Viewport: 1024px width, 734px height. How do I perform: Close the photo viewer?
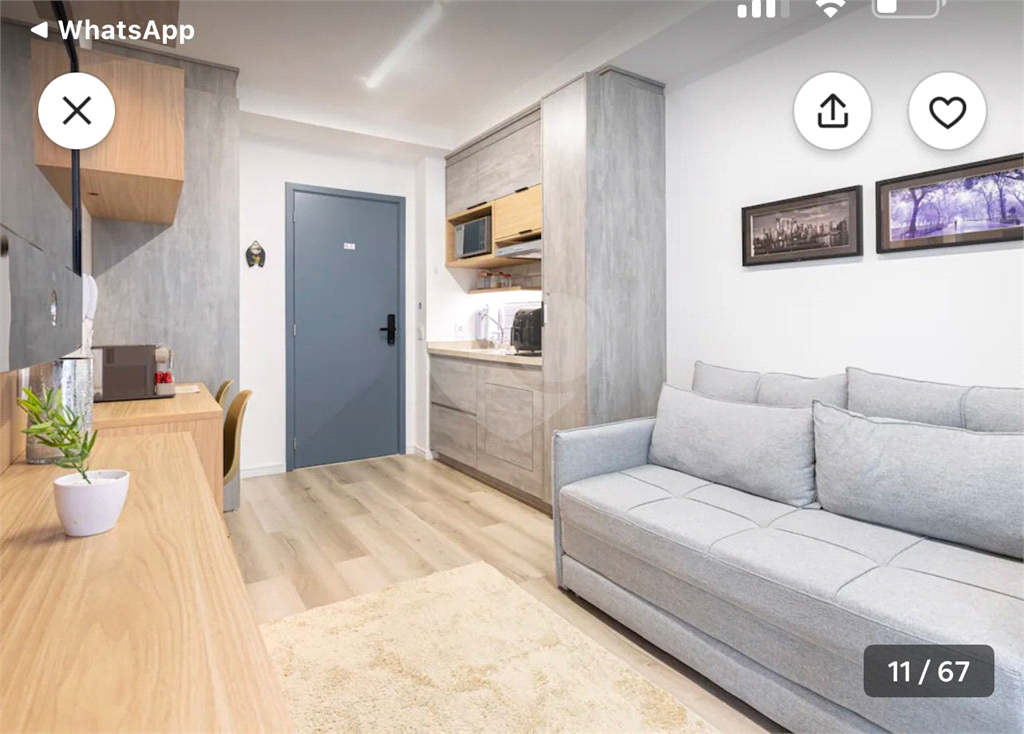click(x=77, y=111)
